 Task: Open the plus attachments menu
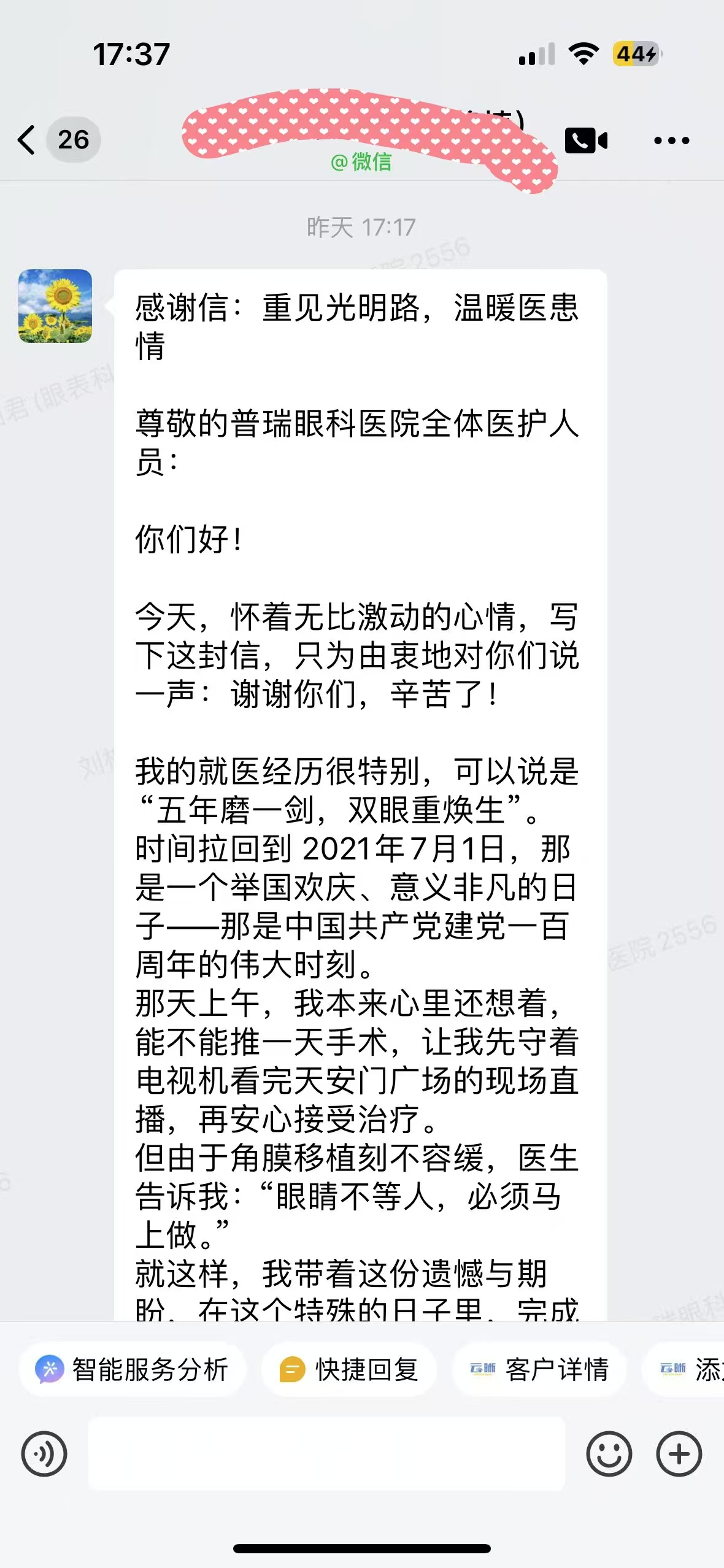coord(679,1453)
